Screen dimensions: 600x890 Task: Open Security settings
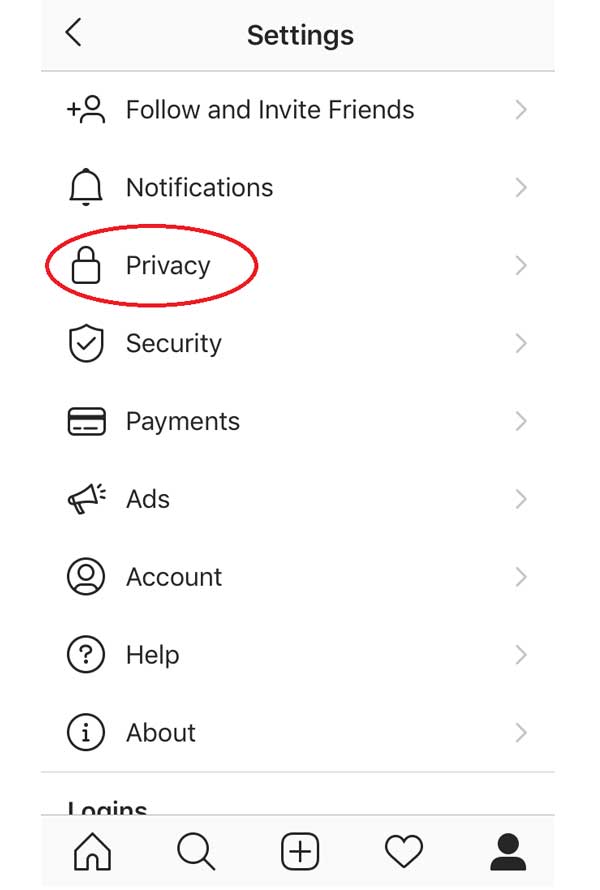tap(173, 344)
